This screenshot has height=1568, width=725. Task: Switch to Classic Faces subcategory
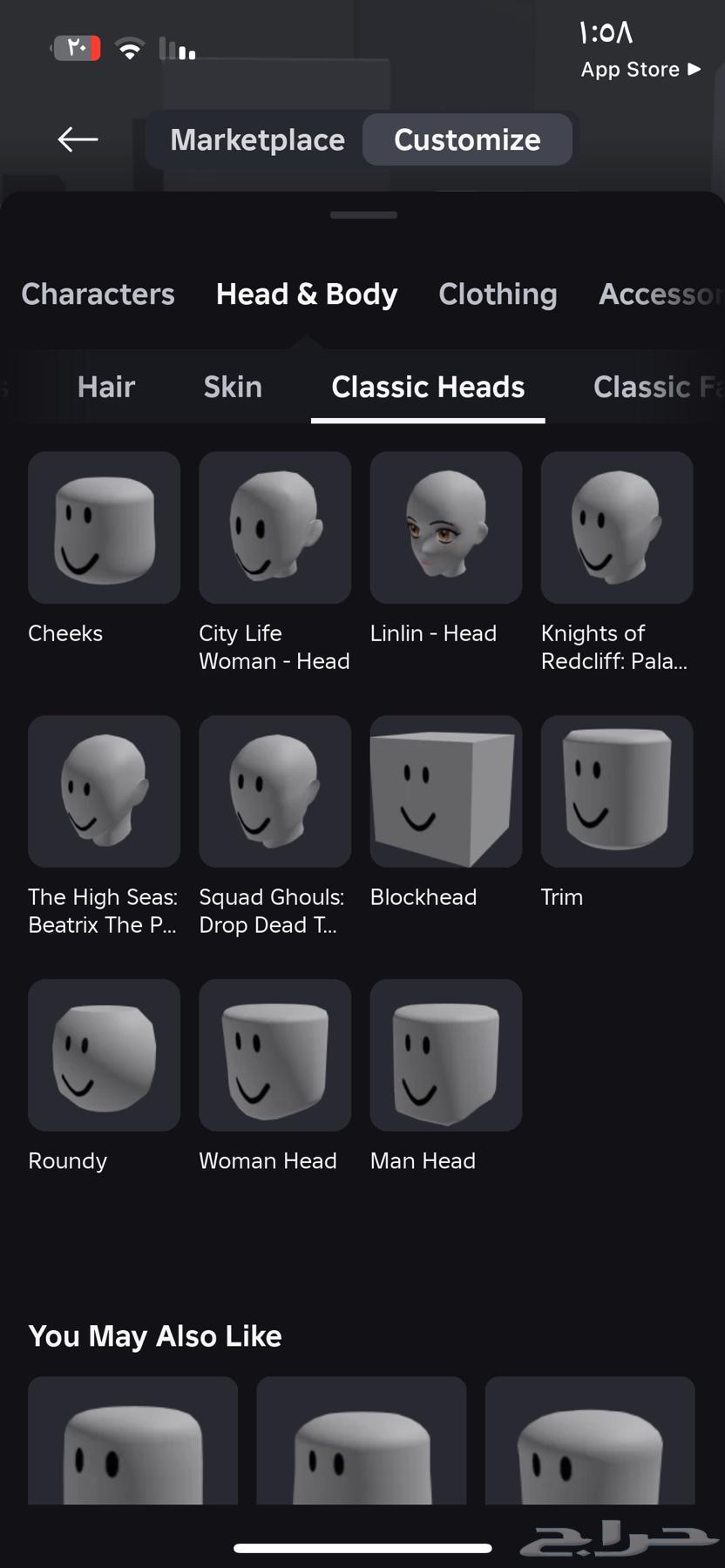(655, 387)
